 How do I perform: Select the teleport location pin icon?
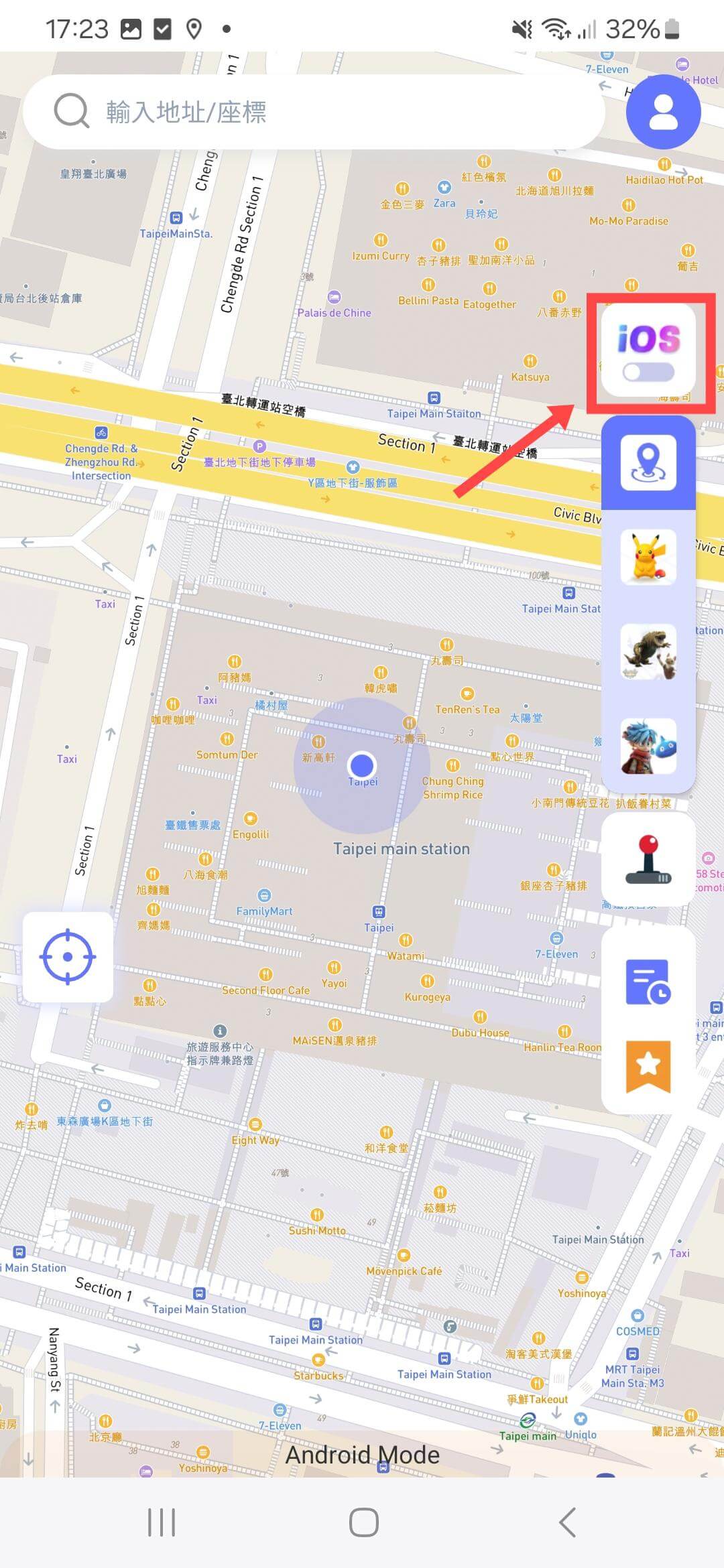click(x=648, y=462)
